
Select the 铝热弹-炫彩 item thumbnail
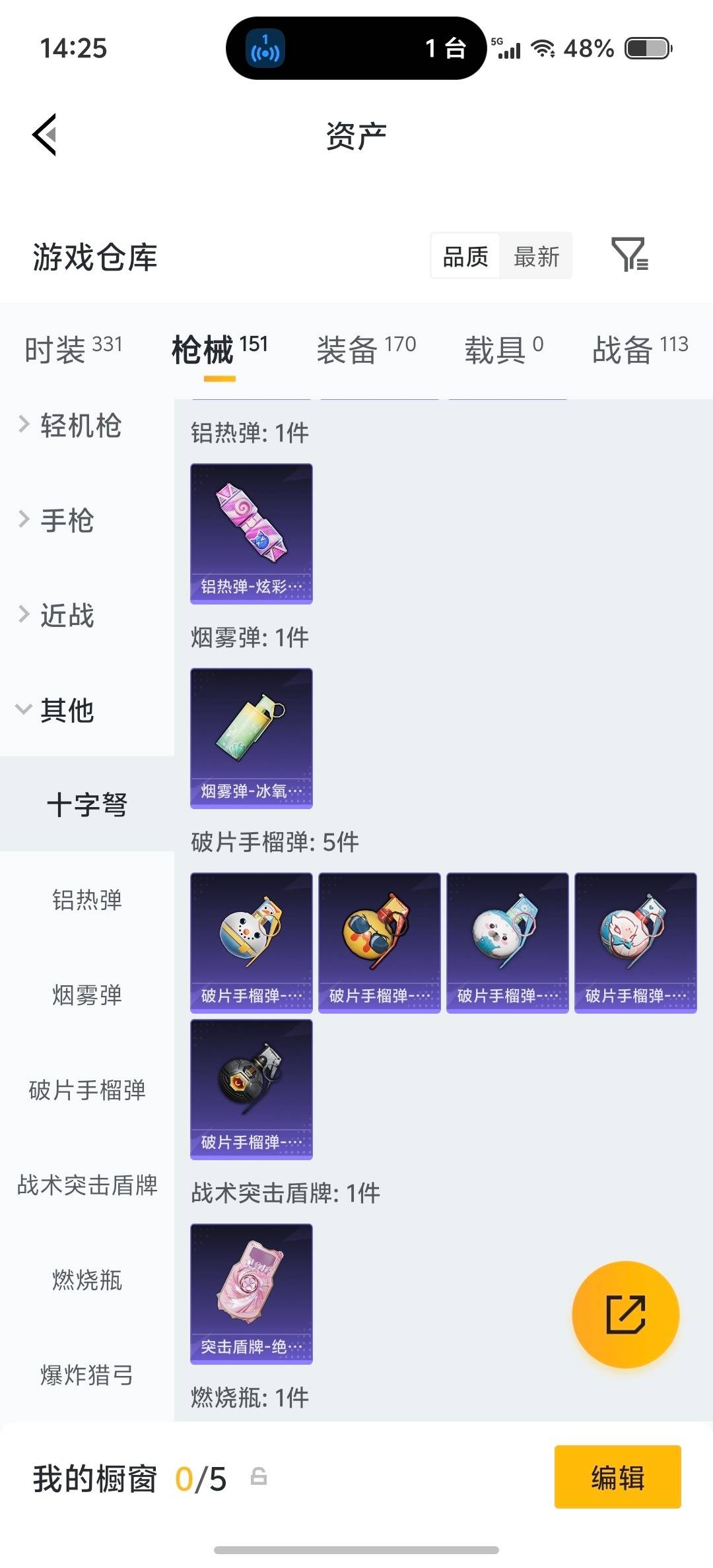tap(251, 533)
